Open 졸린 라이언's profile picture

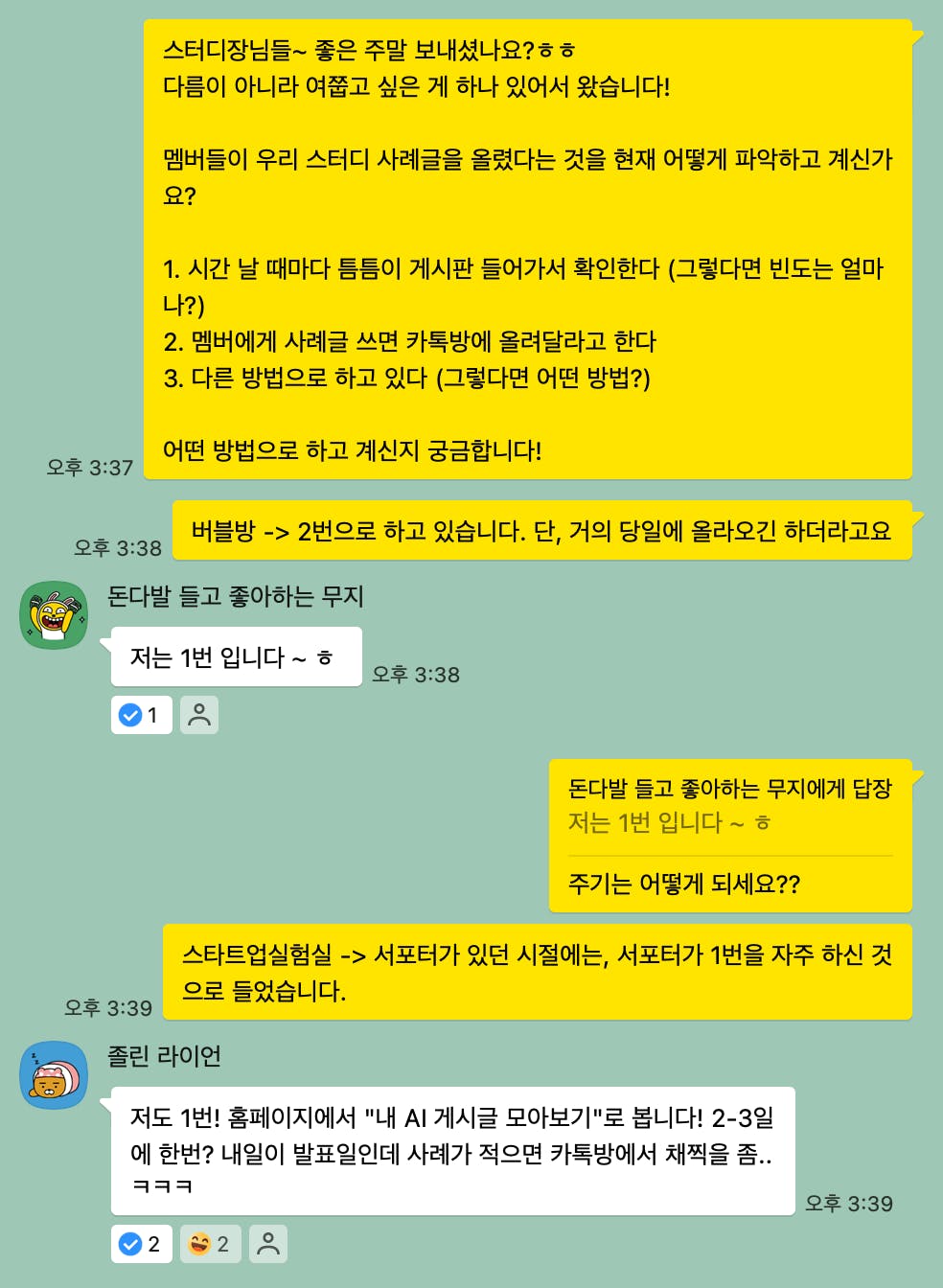[x=54, y=1075]
